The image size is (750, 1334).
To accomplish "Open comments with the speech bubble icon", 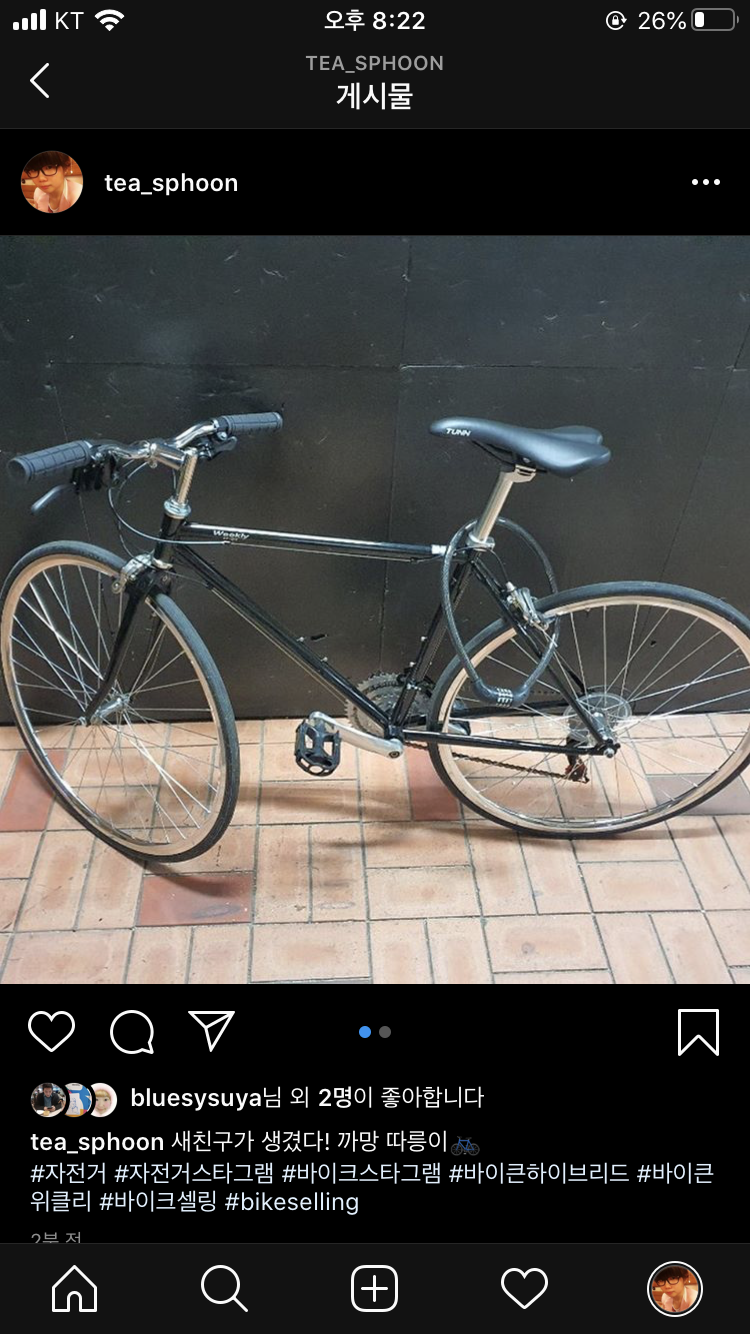I will (131, 1032).
